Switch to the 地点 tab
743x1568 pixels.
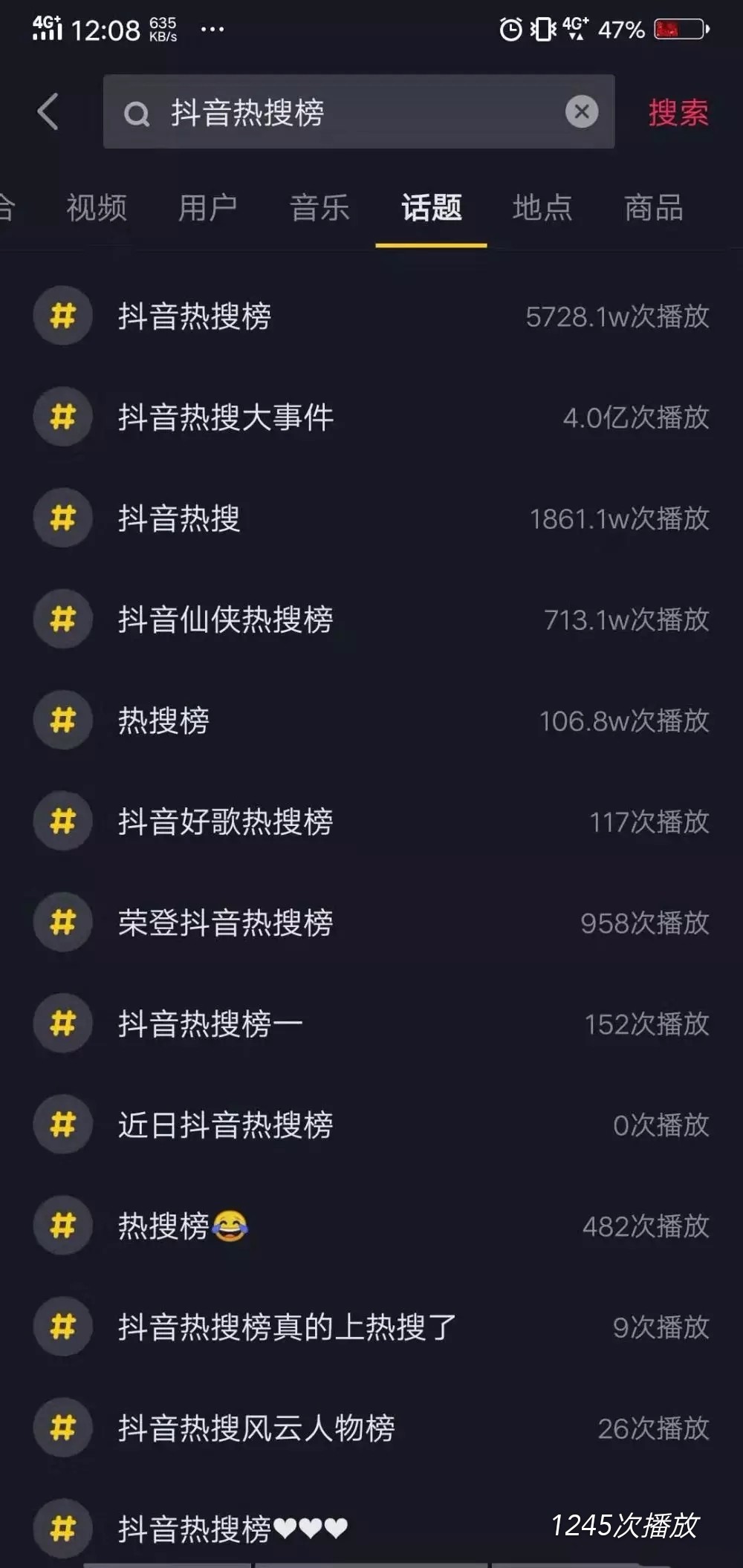[542, 209]
